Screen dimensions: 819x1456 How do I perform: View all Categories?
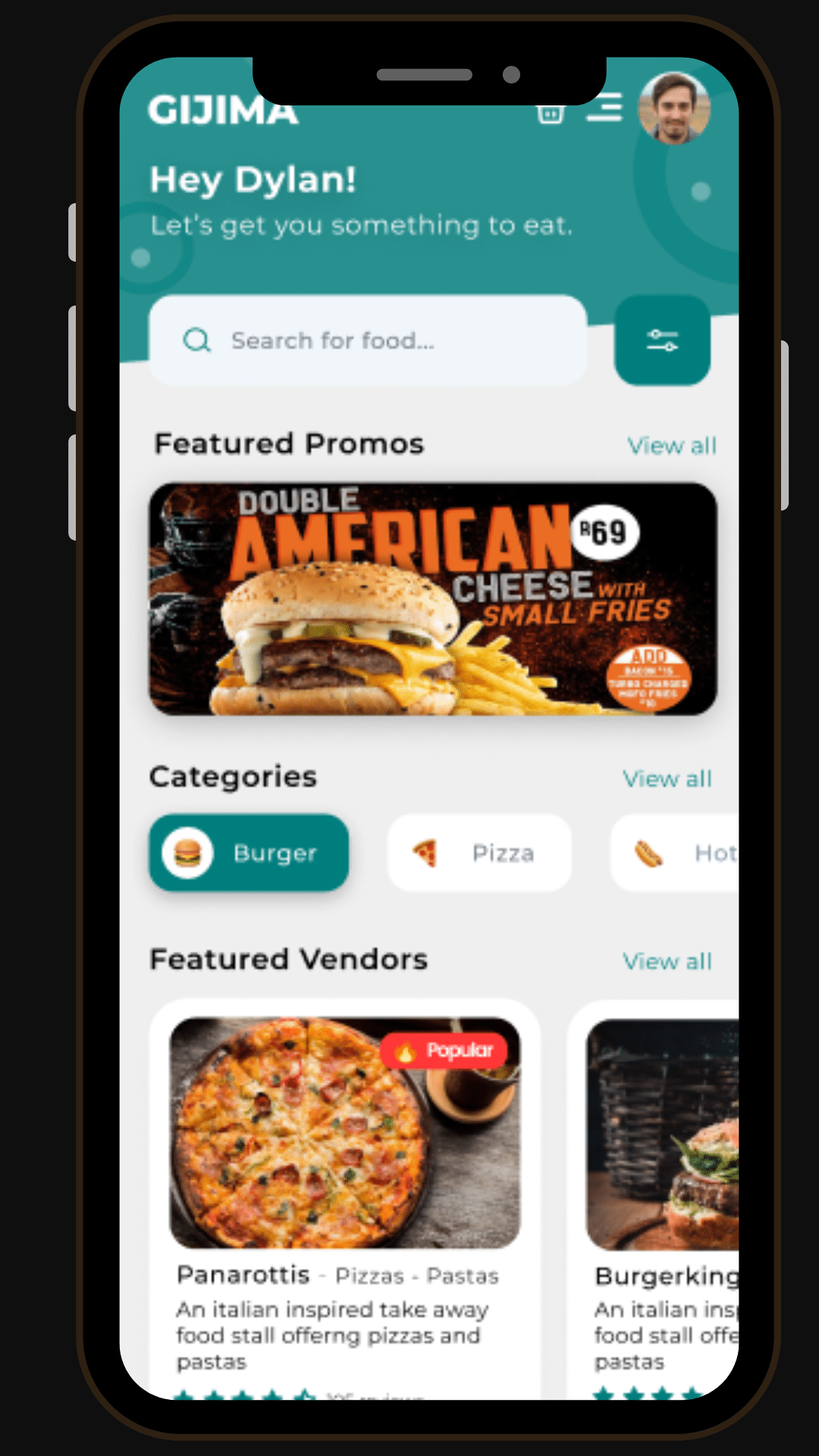[667, 779]
